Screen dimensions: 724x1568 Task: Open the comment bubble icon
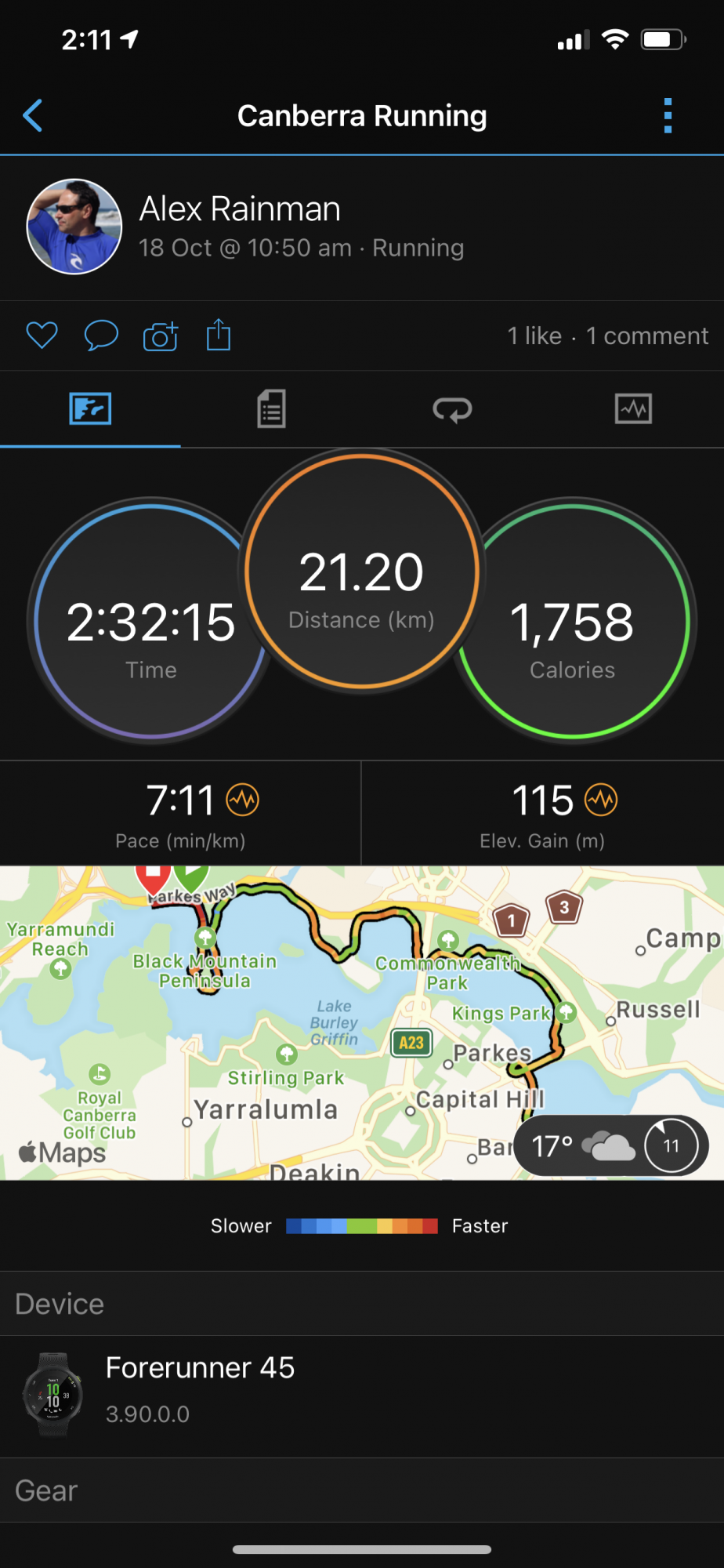pos(101,336)
